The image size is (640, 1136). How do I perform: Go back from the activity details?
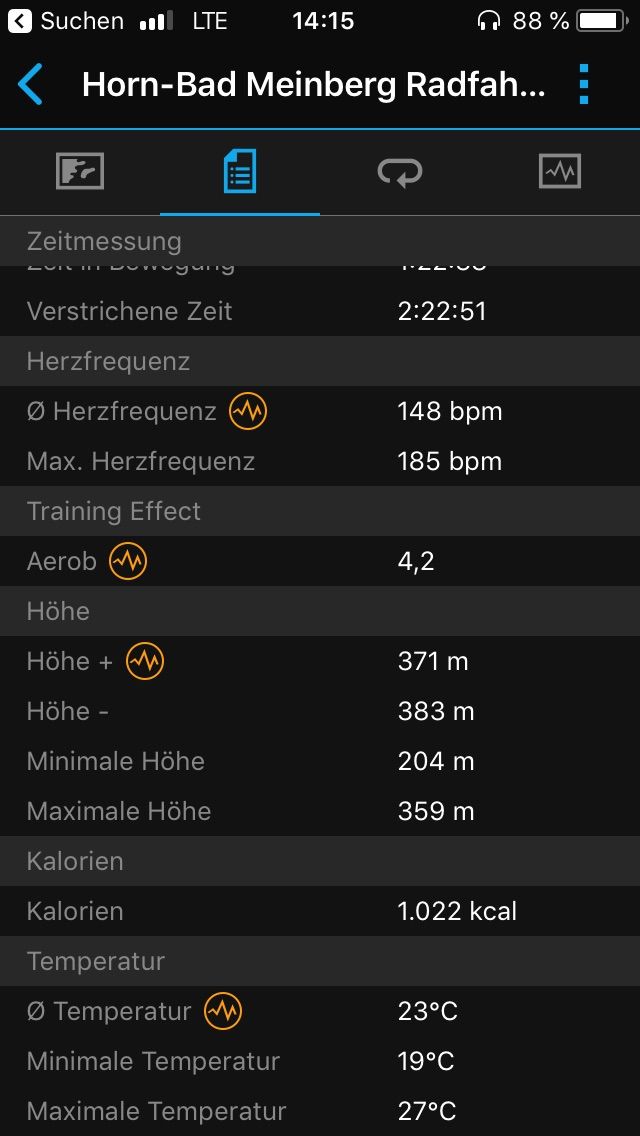(x=30, y=84)
